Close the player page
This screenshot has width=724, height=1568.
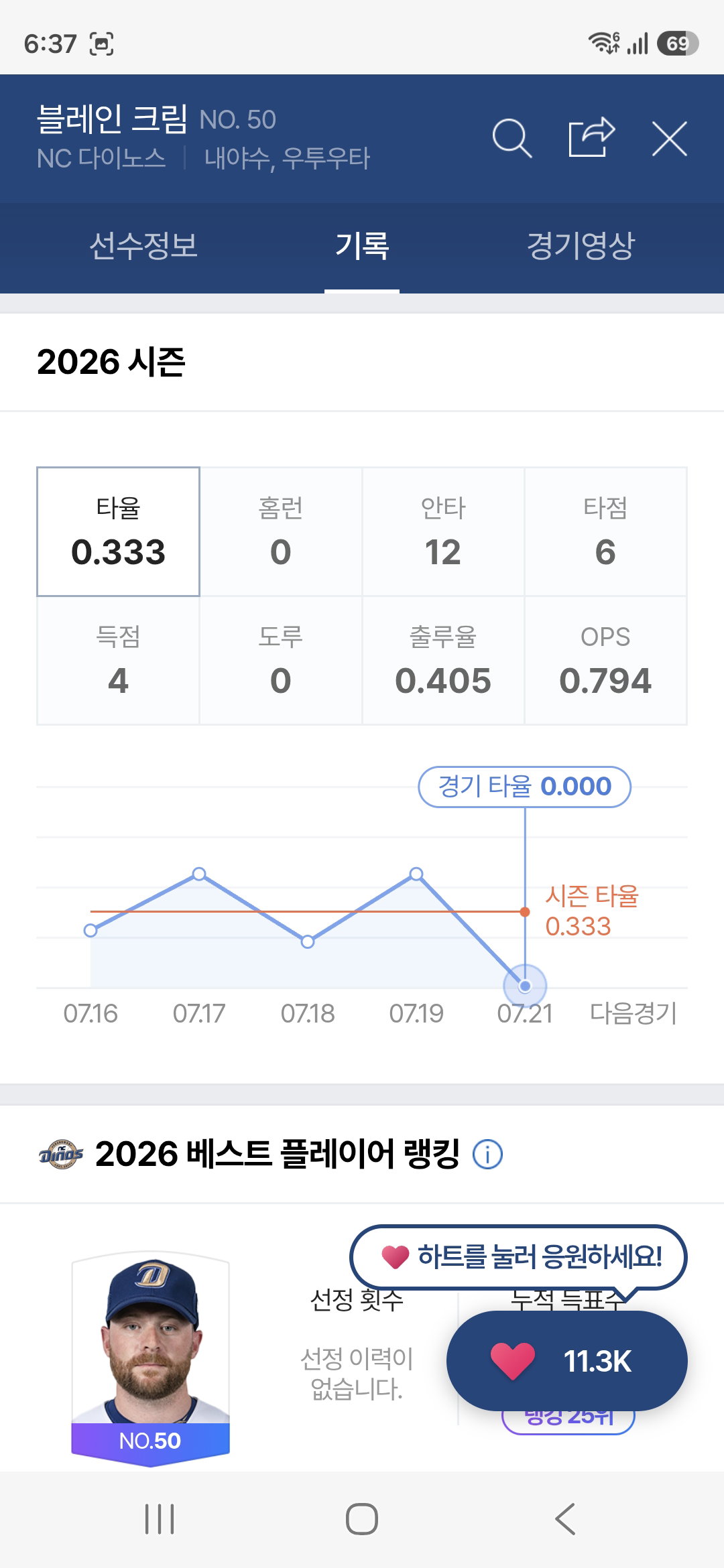pyautogui.click(x=670, y=139)
